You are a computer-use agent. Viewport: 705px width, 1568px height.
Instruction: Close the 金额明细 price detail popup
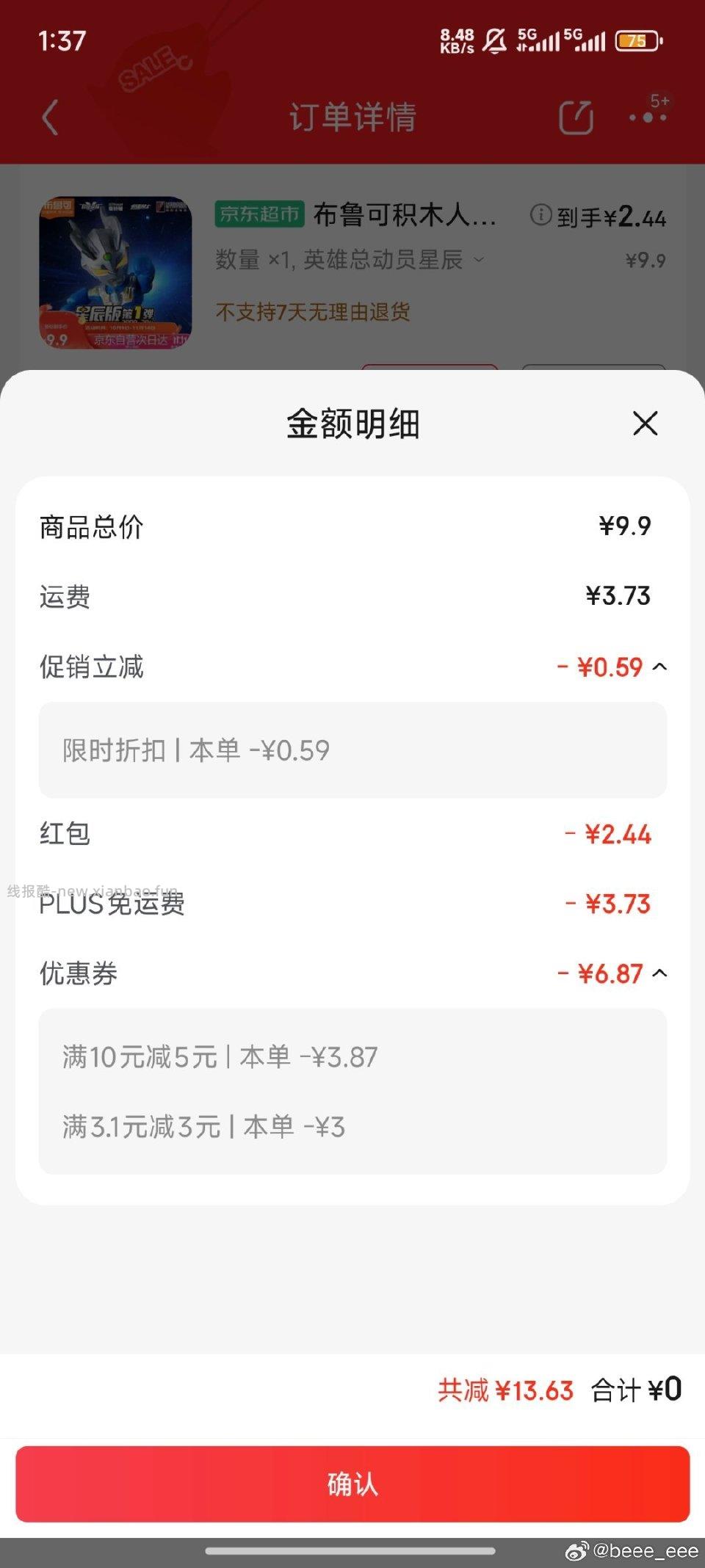pos(644,424)
